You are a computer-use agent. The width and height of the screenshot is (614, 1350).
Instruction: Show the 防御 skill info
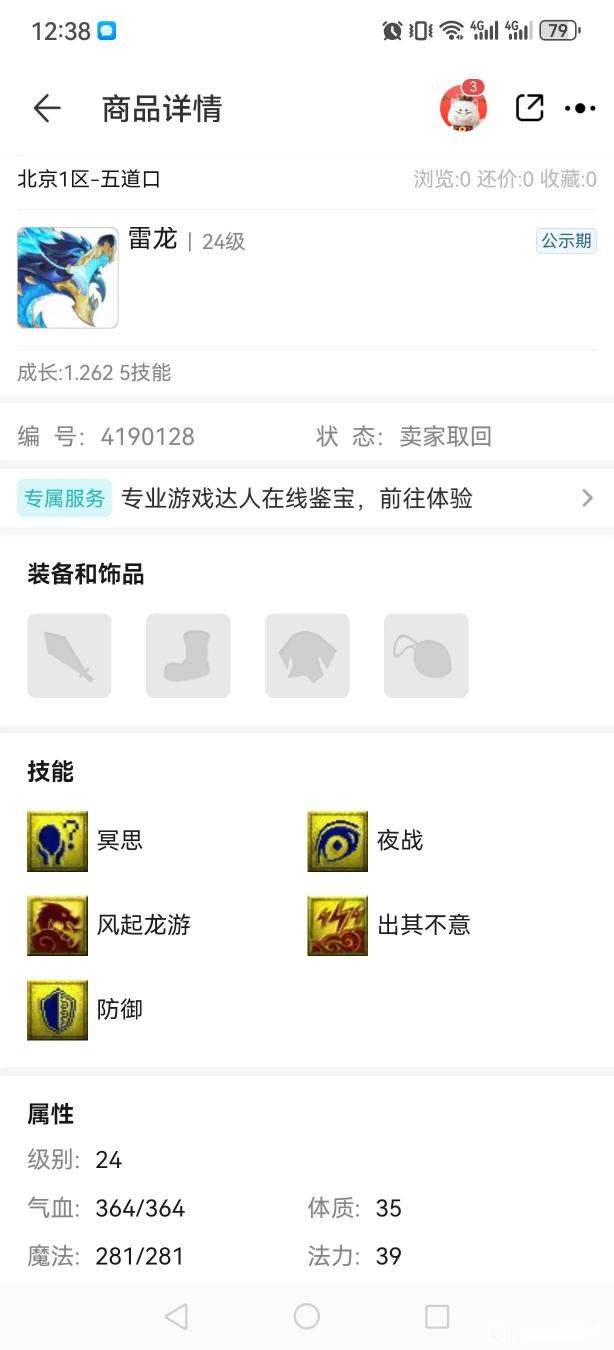58,1010
